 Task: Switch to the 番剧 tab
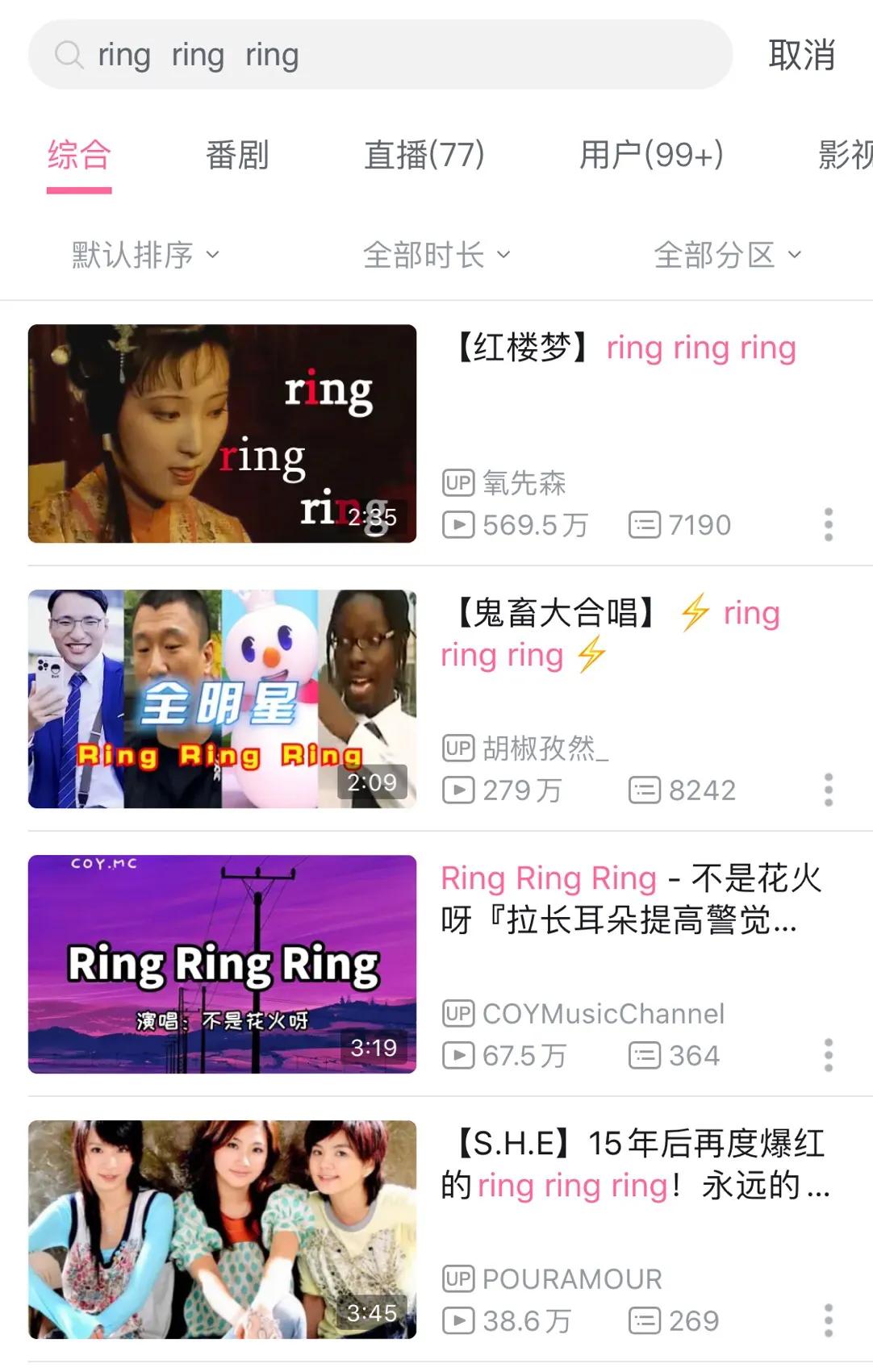(x=238, y=156)
